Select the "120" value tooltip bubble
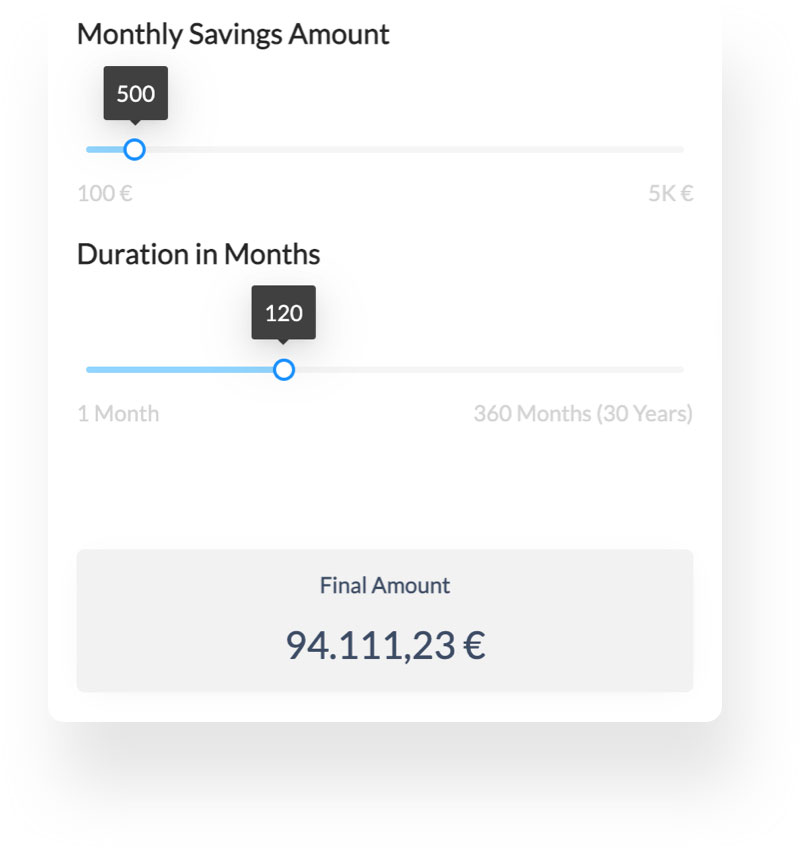 tap(283, 313)
